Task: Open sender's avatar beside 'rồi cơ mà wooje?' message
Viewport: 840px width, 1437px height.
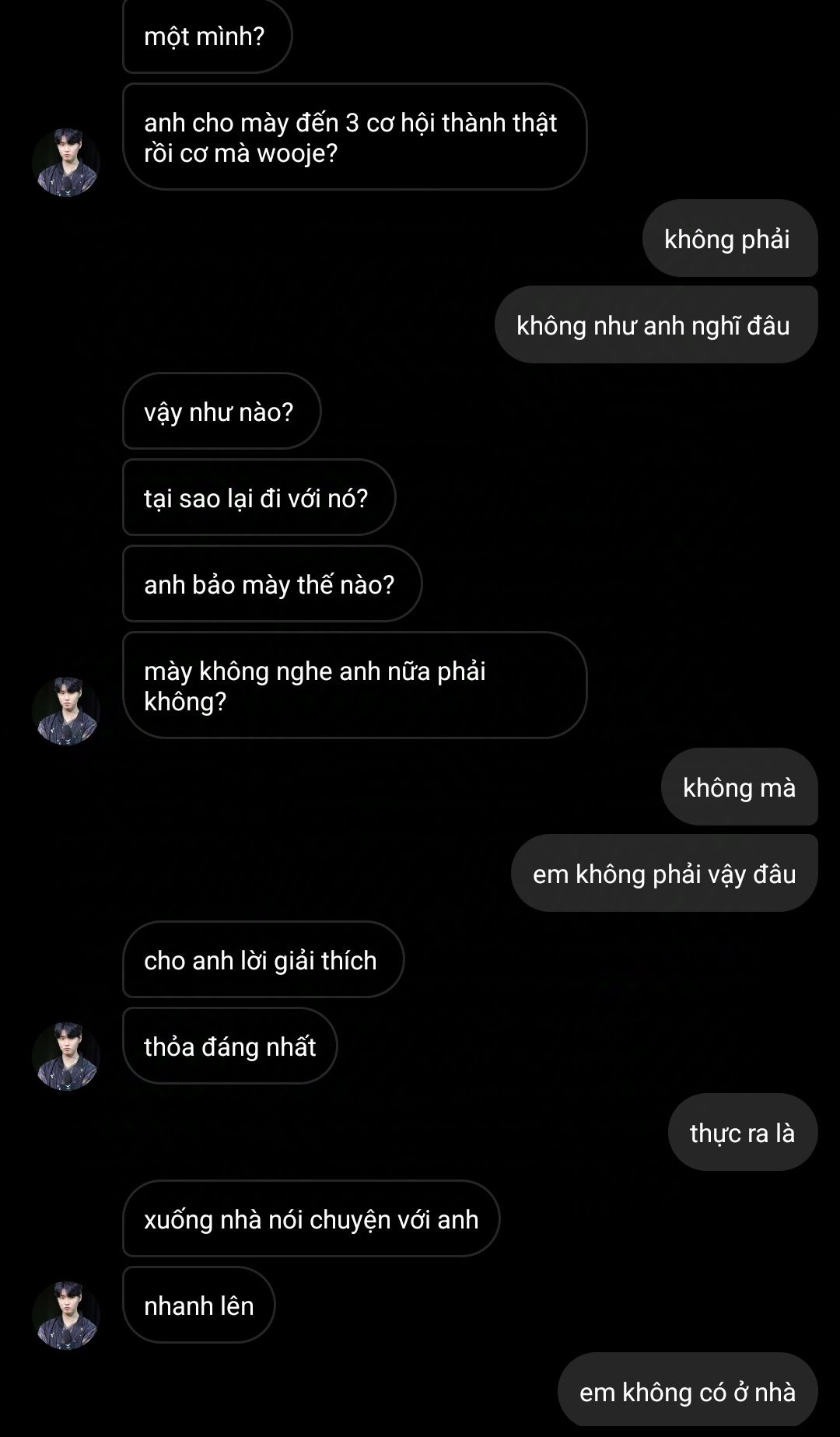Action: click(66, 163)
